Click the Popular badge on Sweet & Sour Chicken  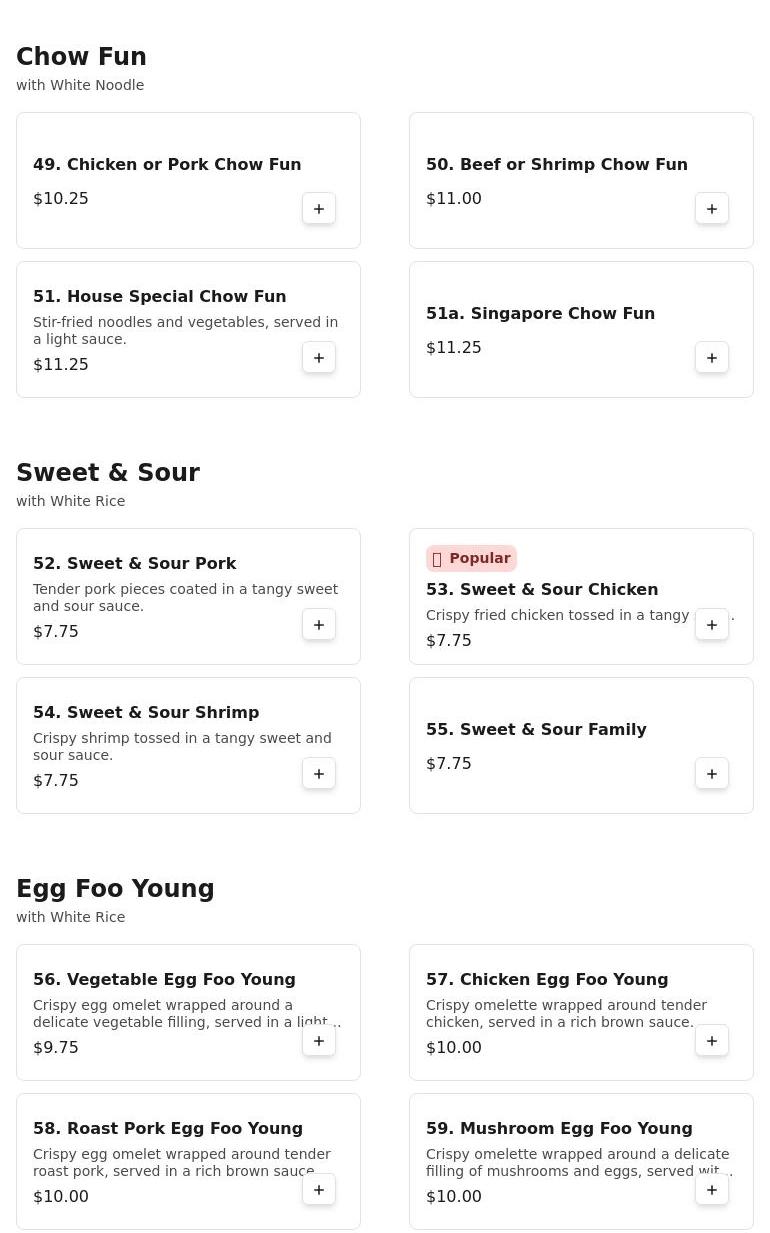[x=471, y=558]
